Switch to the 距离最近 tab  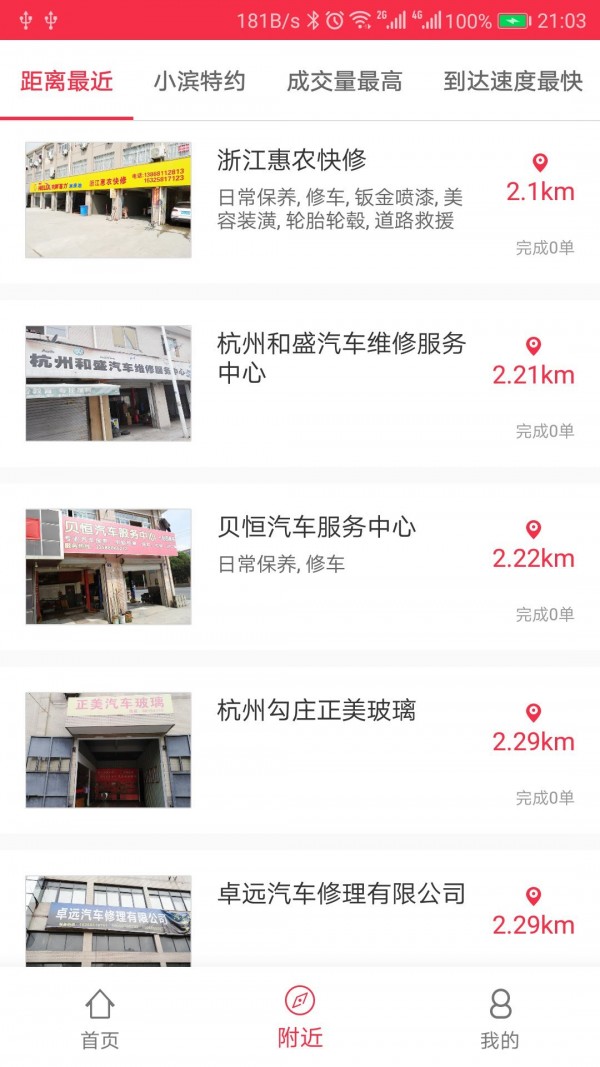click(x=67, y=82)
